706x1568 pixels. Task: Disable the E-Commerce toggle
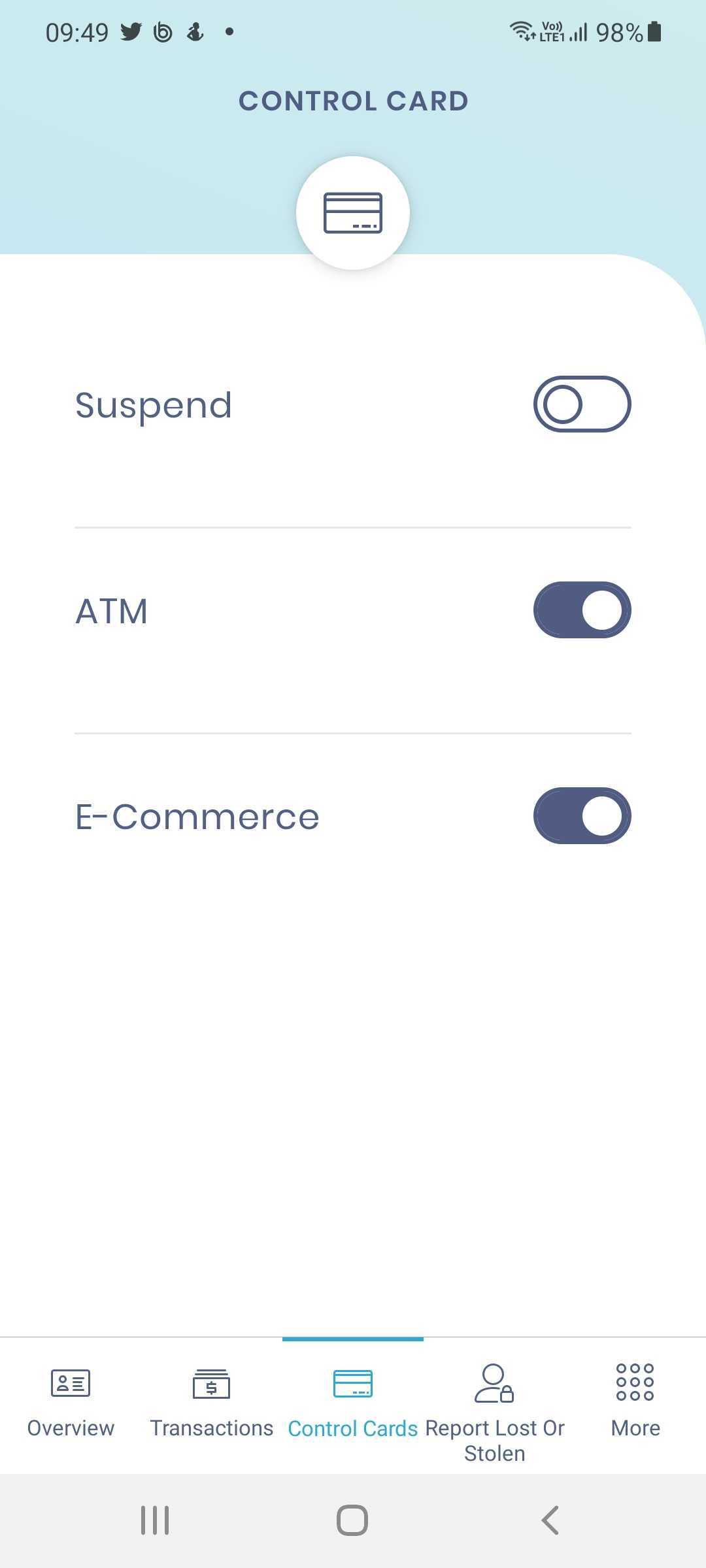[x=582, y=815]
